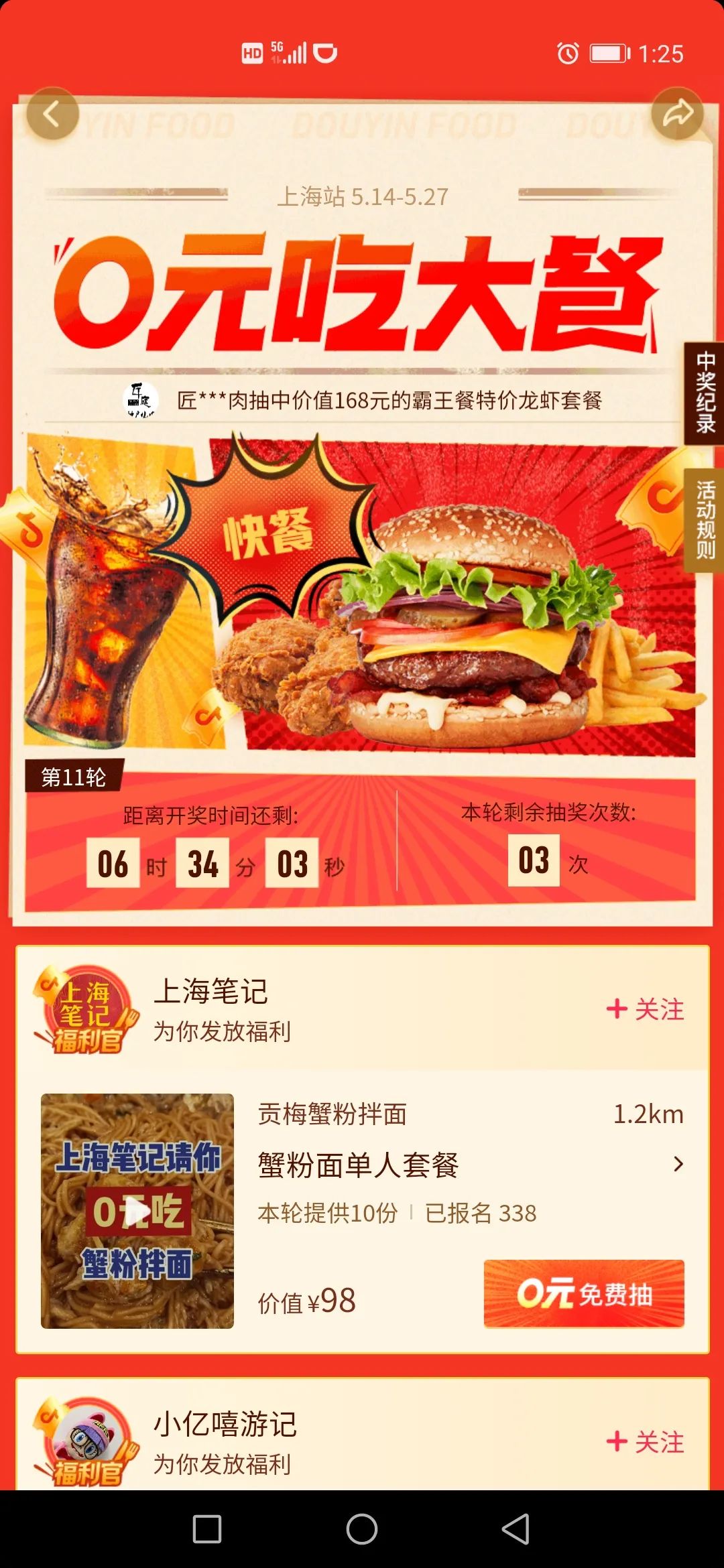Open the 中奖纪录 side panel
Screen dimensions: 724x1568
click(x=703, y=391)
